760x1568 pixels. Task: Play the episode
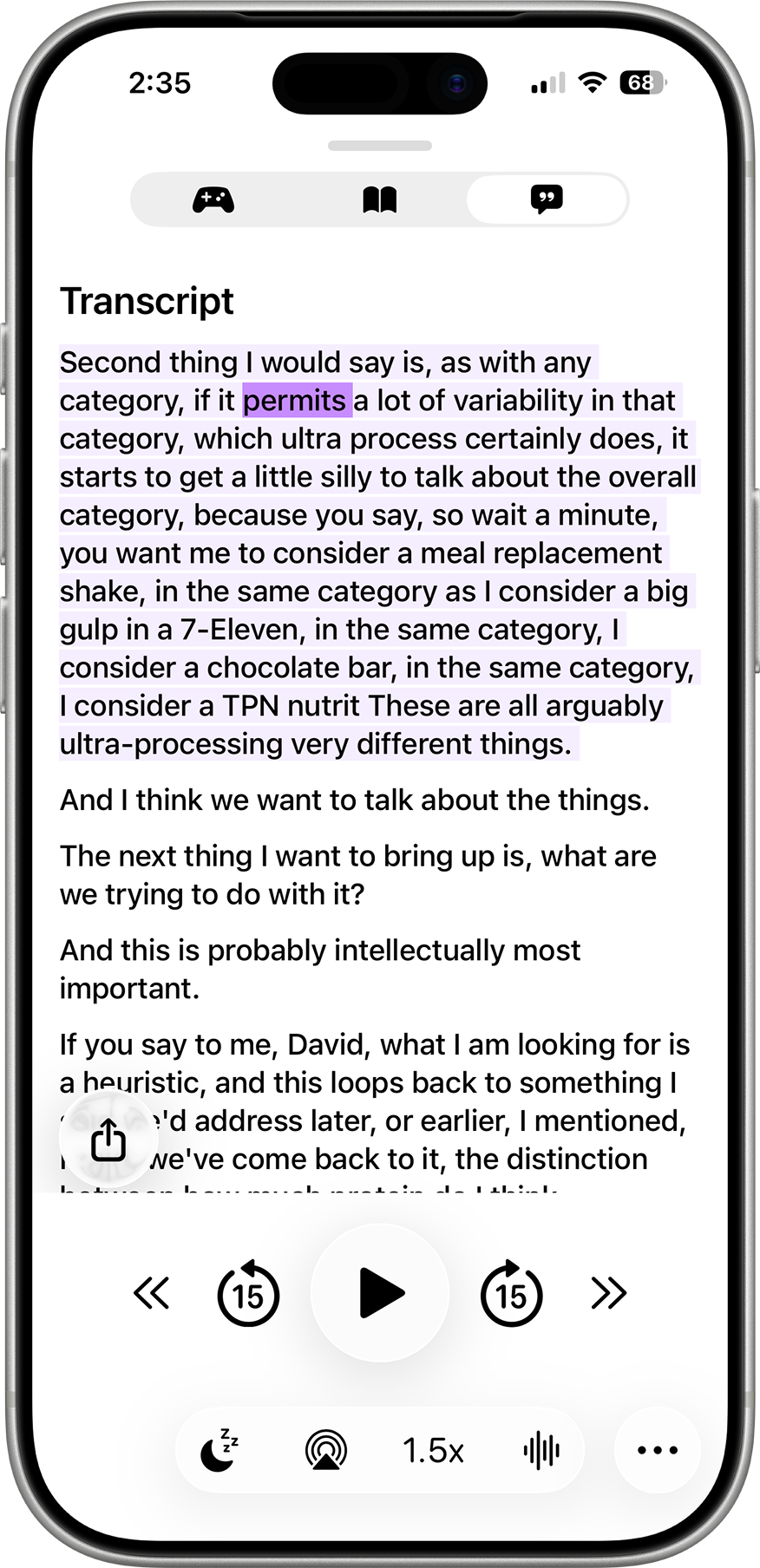380,1293
